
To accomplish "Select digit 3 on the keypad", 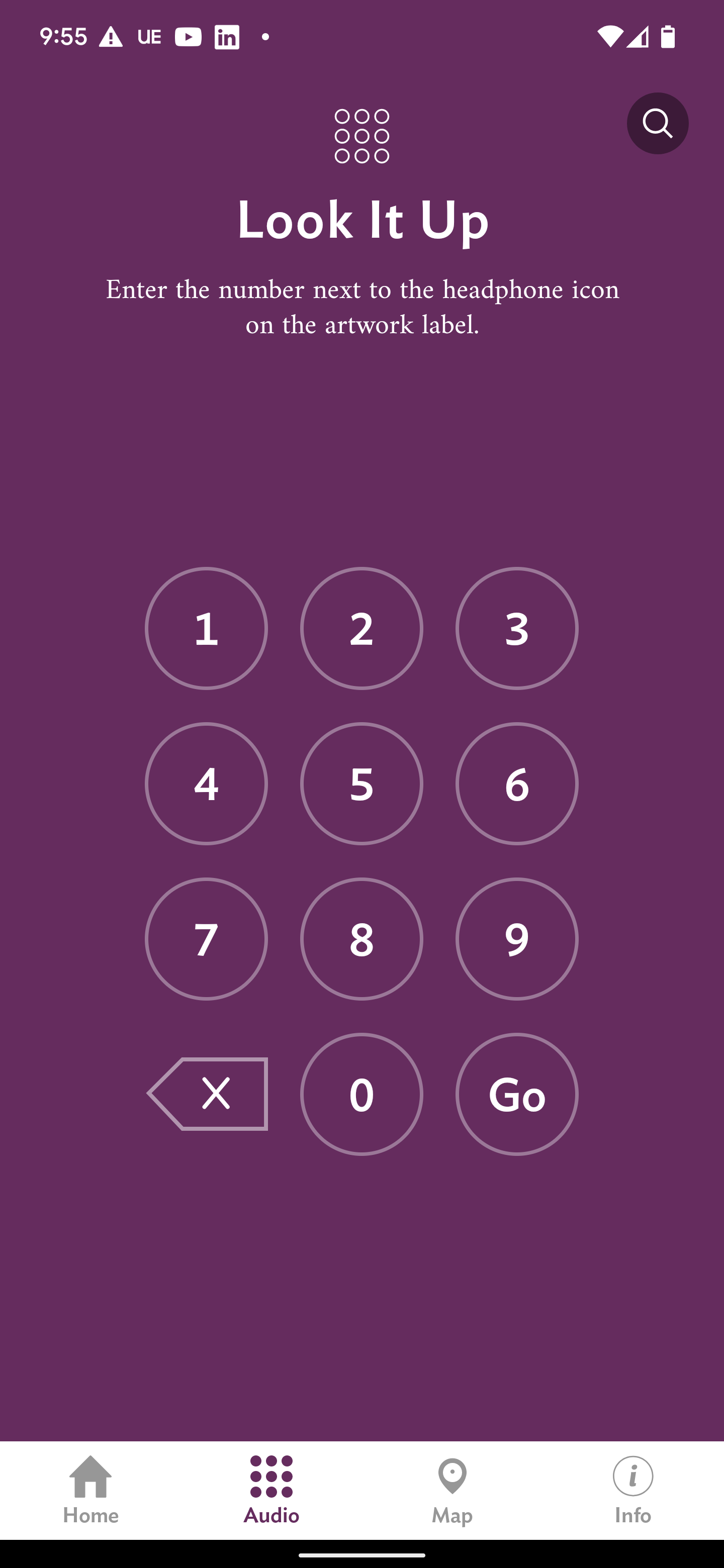I will 516,628.
